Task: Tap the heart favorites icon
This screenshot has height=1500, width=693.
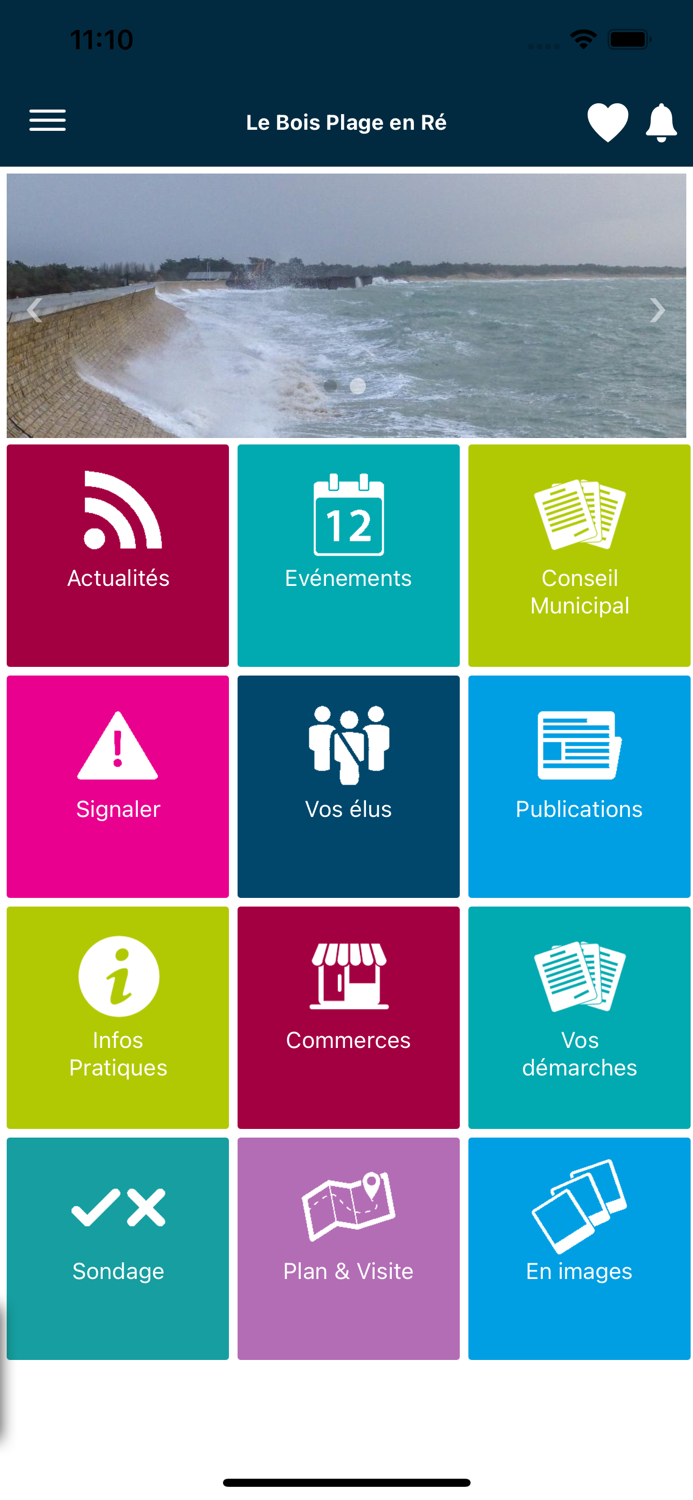Action: pyautogui.click(x=607, y=122)
